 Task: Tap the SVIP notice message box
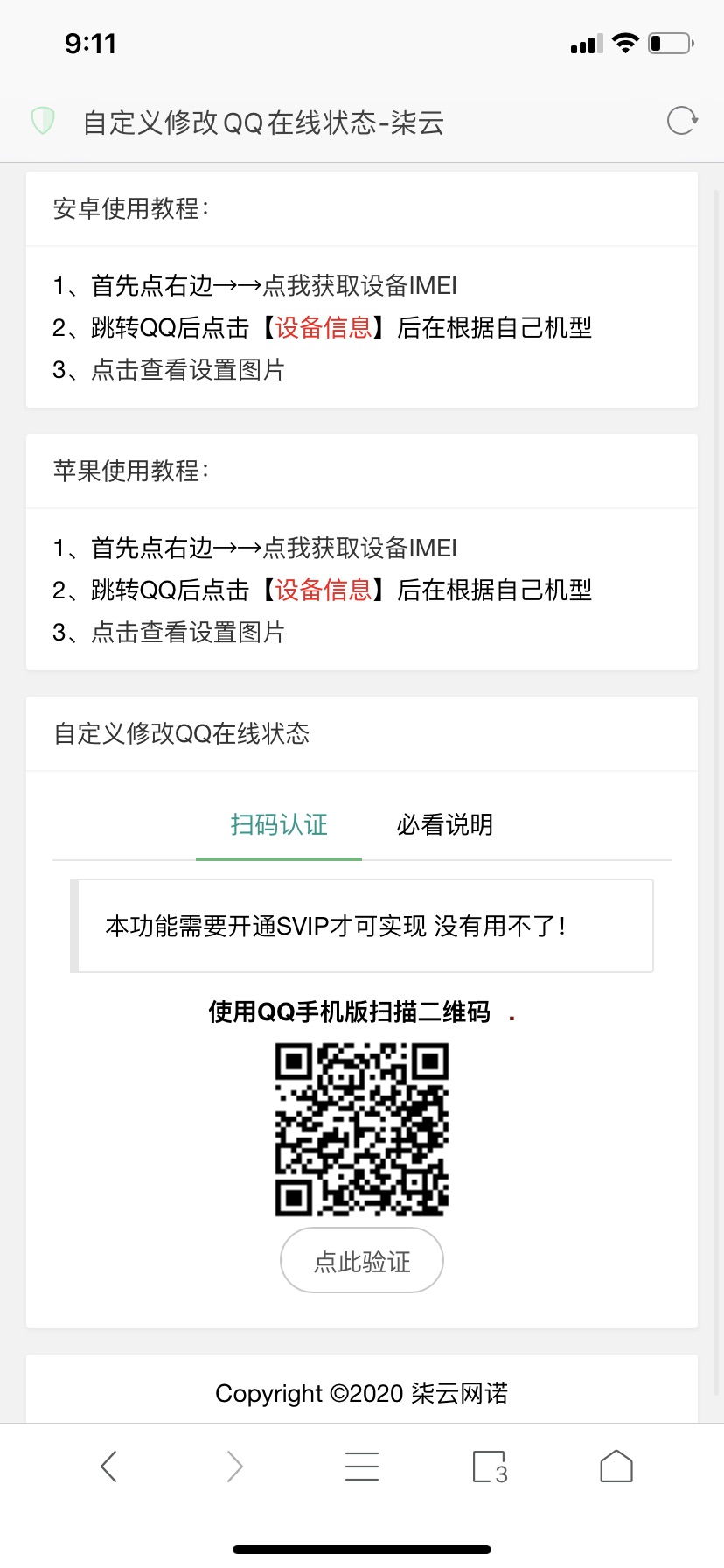361,925
